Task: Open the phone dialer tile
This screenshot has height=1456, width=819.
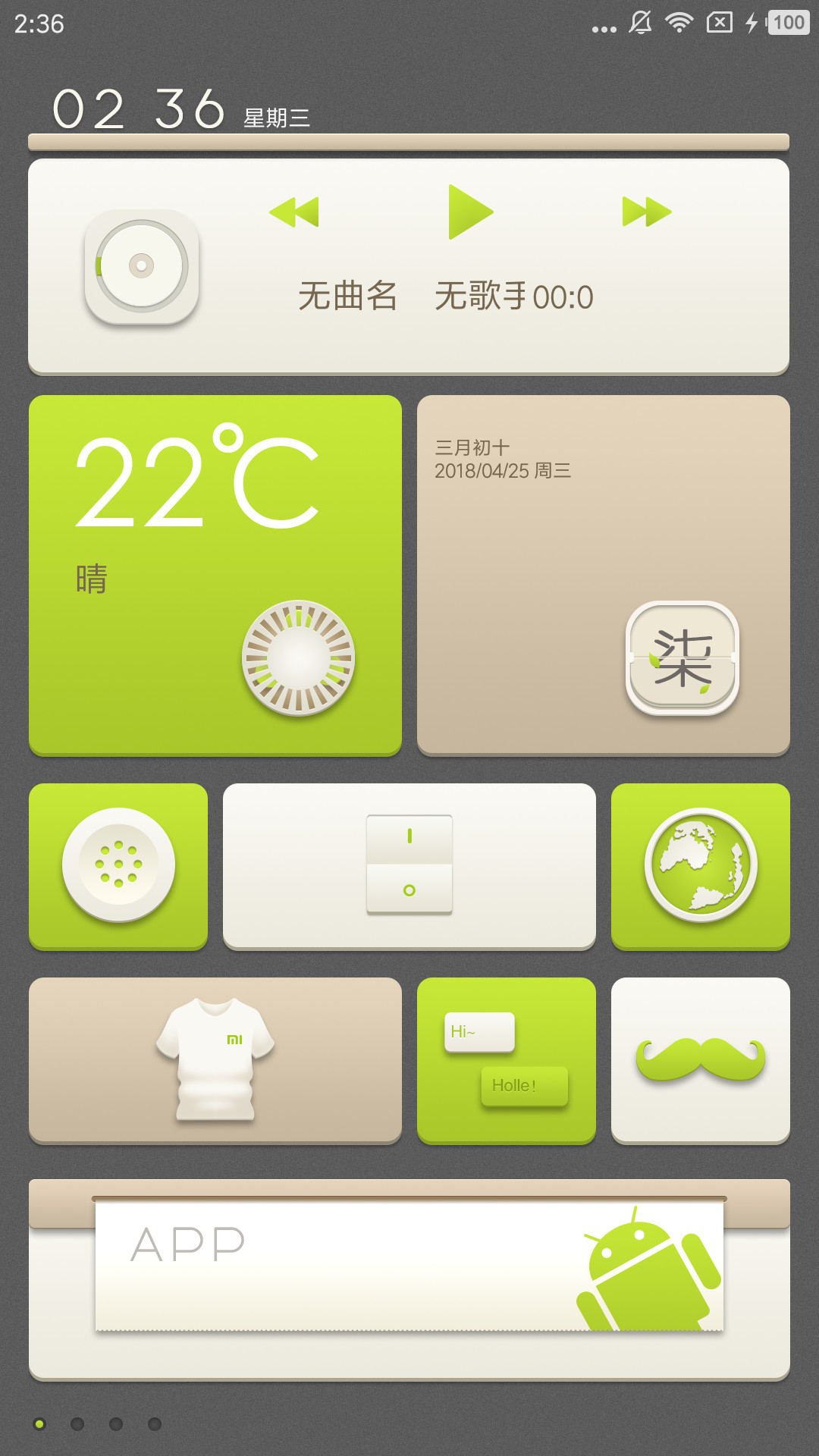Action: click(118, 866)
